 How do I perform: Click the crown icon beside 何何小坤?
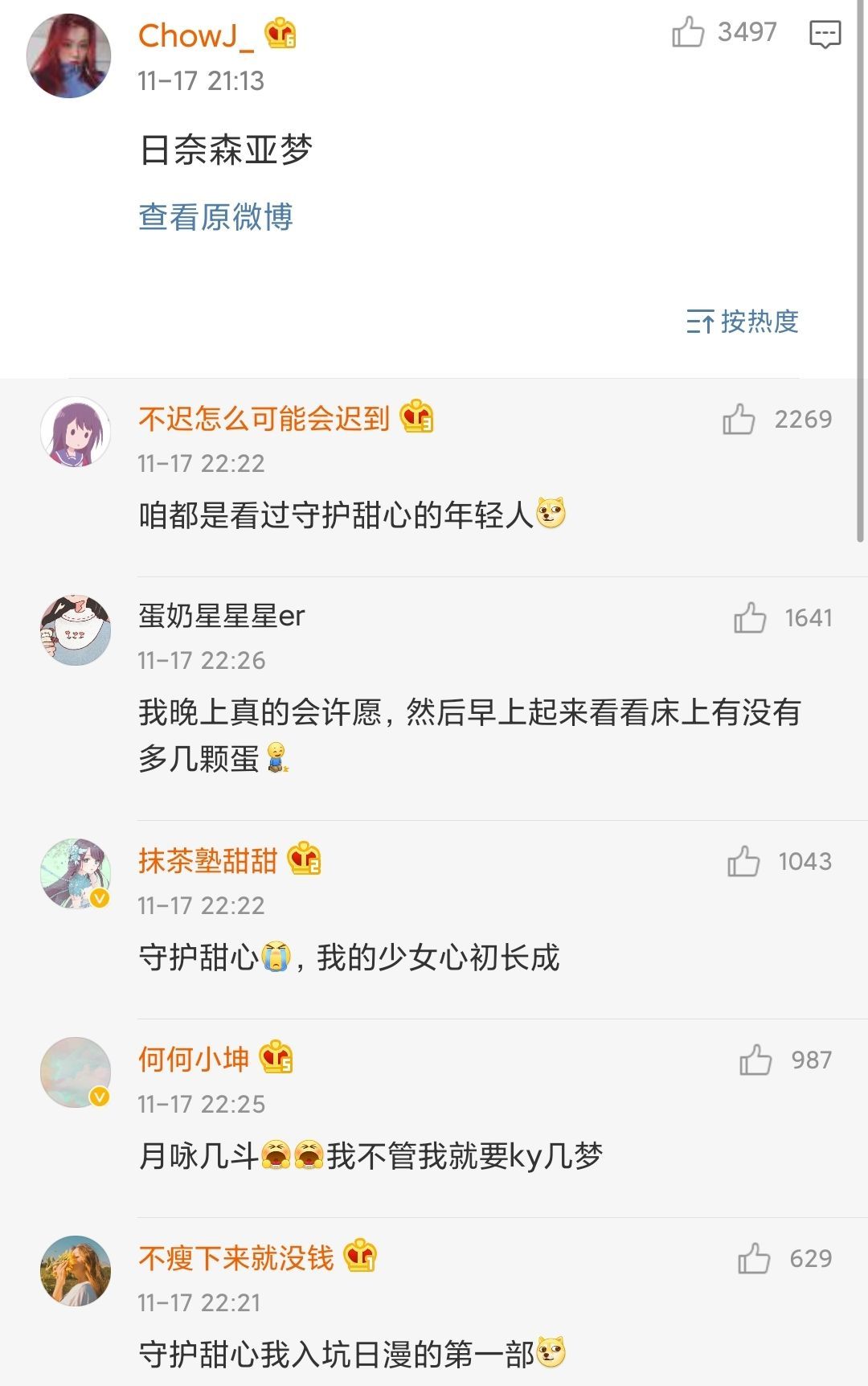[277, 1059]
